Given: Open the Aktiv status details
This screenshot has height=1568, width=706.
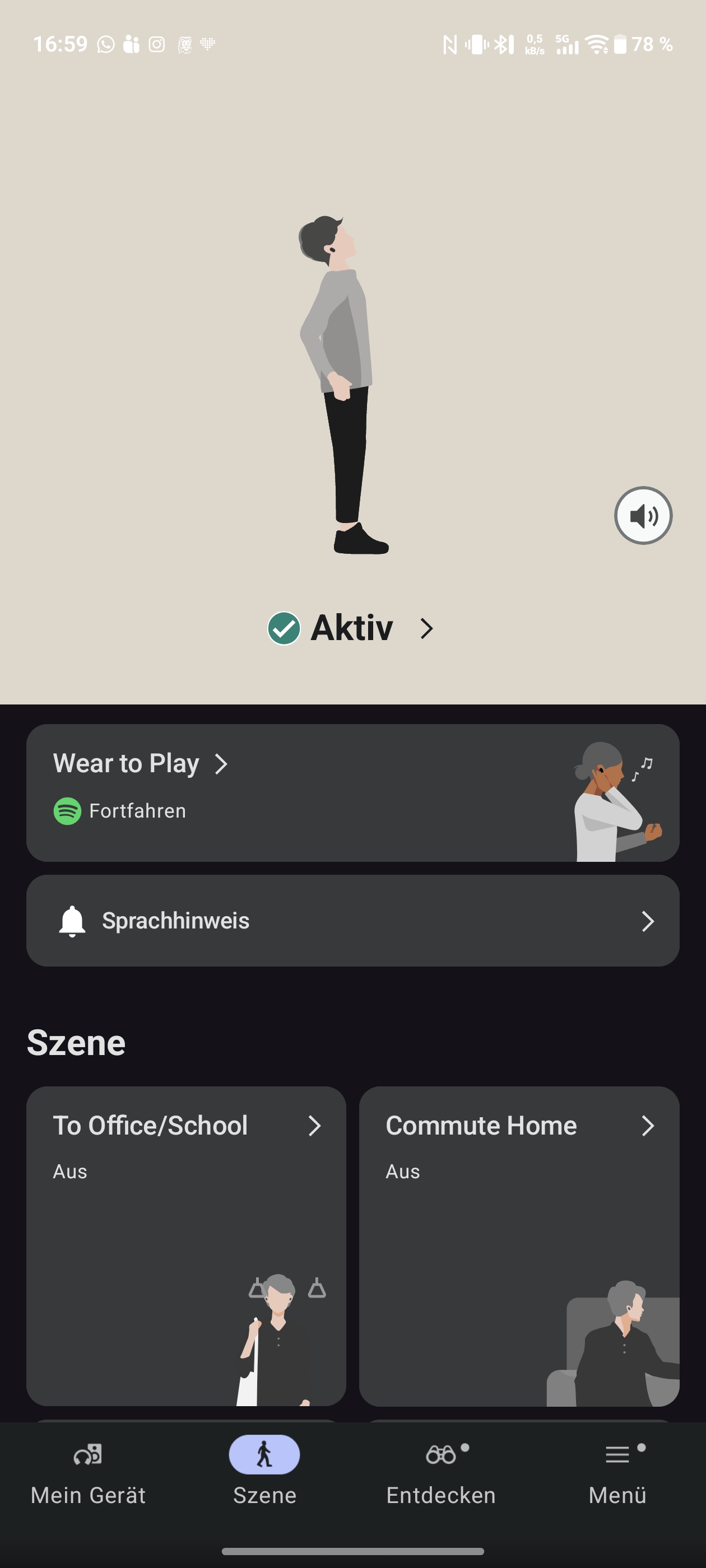Looking at the screenshot, I should point(352,628).
